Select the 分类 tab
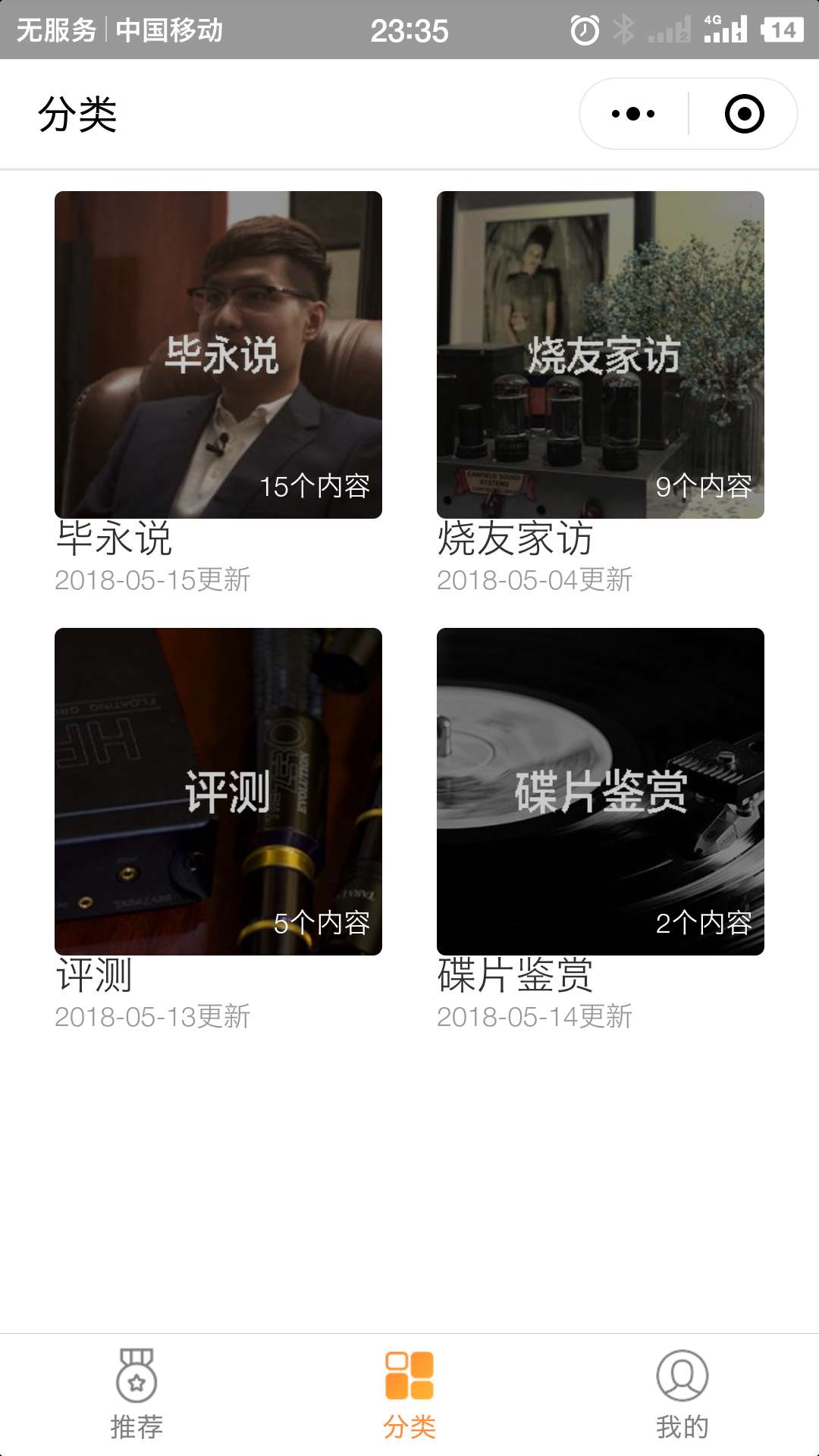 pyautogui.click(x=409, y=1394)
